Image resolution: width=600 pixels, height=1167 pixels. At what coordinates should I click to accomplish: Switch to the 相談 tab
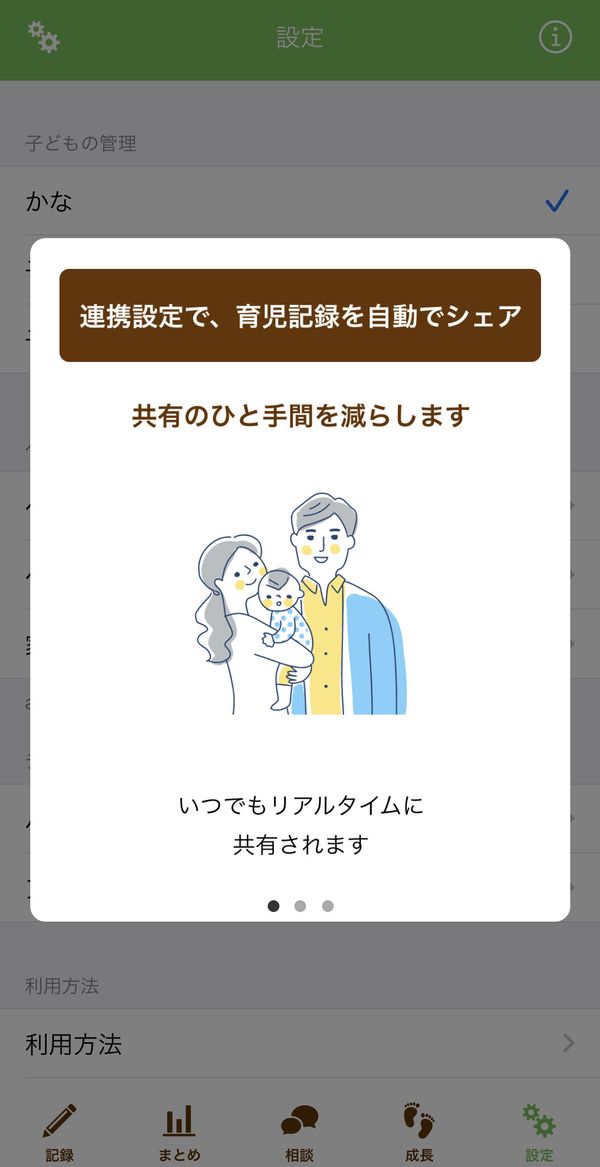[299, 1133]
